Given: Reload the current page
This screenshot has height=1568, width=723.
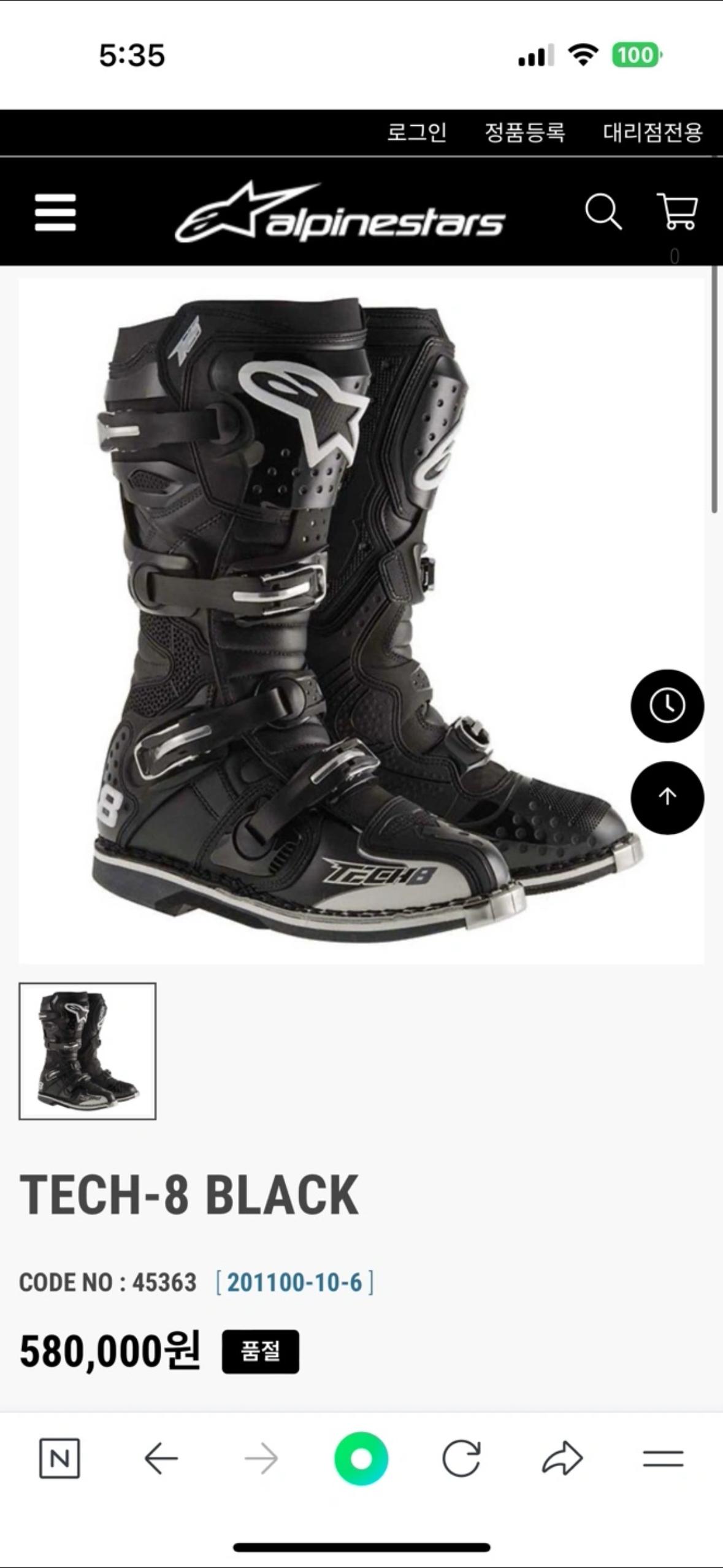Looking at the screenshot, I should click(461, 1458).
